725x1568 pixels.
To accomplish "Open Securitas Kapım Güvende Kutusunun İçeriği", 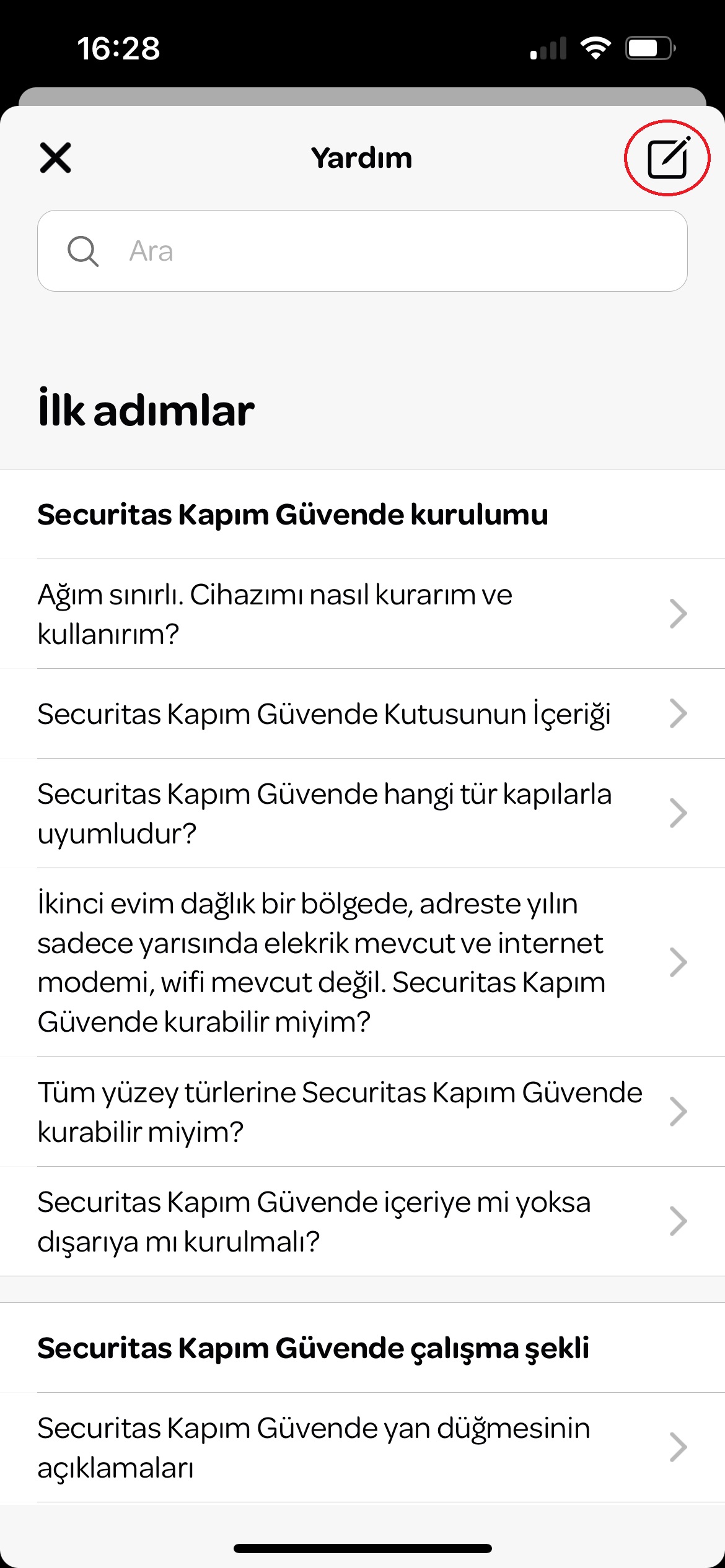I will tap(362, 714).
